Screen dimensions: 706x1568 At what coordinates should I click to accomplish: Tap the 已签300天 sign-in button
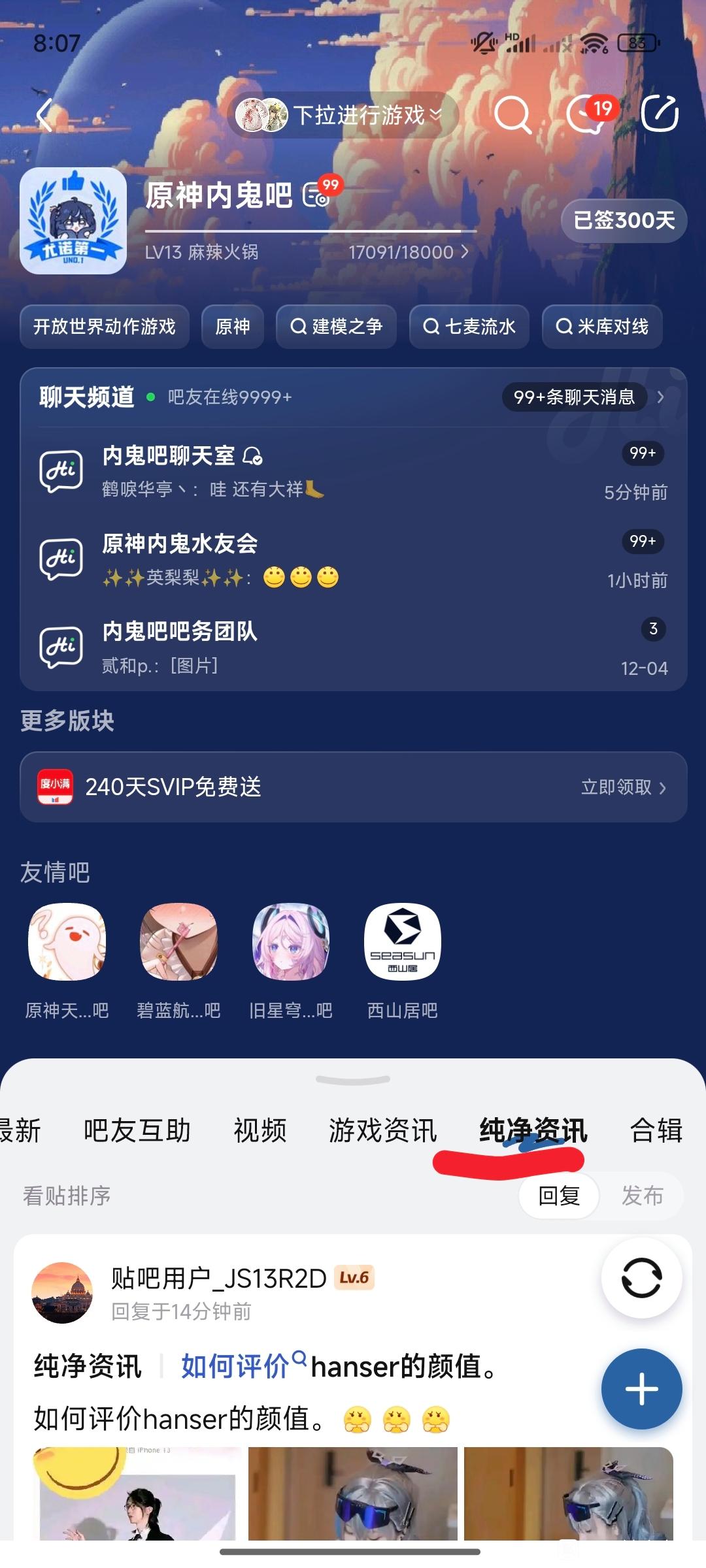point(624,220)
